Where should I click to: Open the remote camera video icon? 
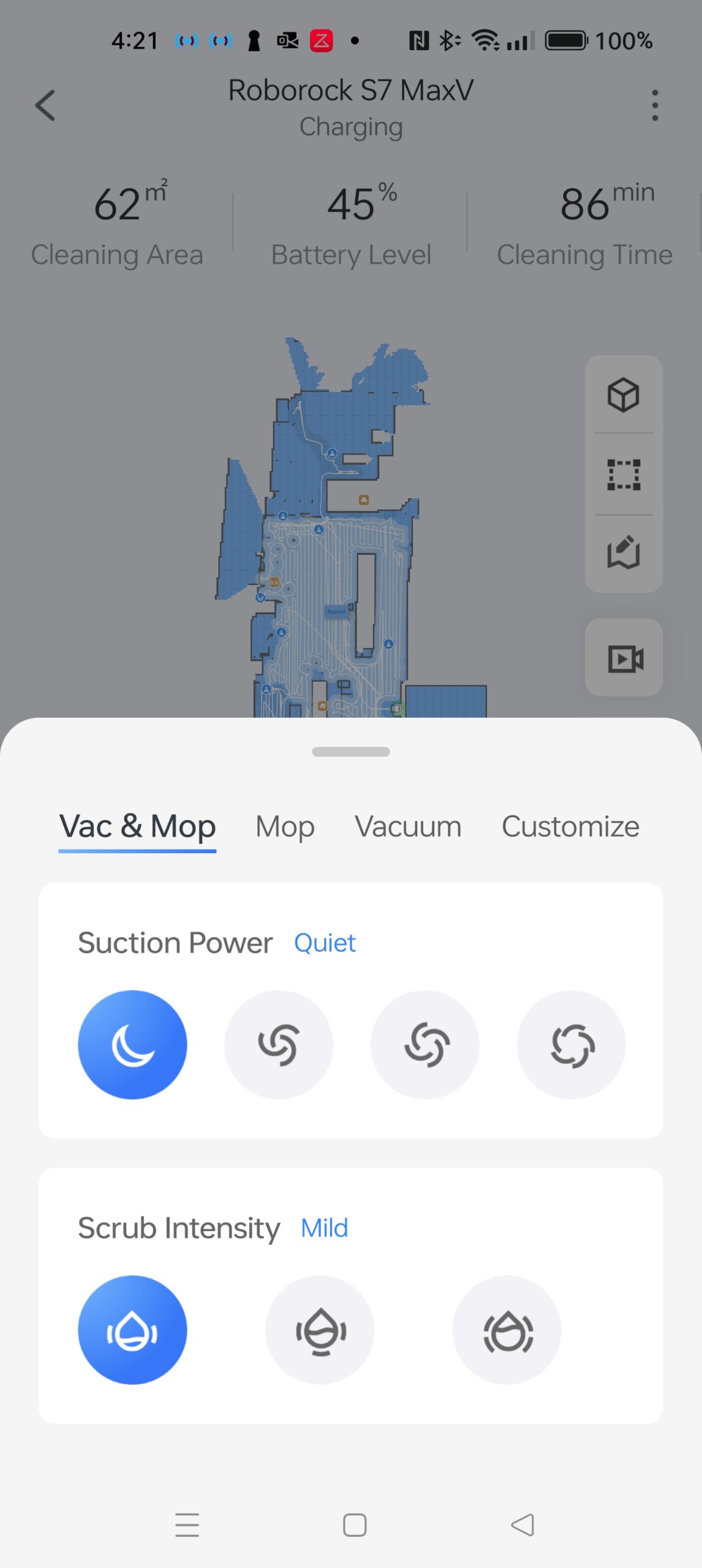[x=624, y=658]
